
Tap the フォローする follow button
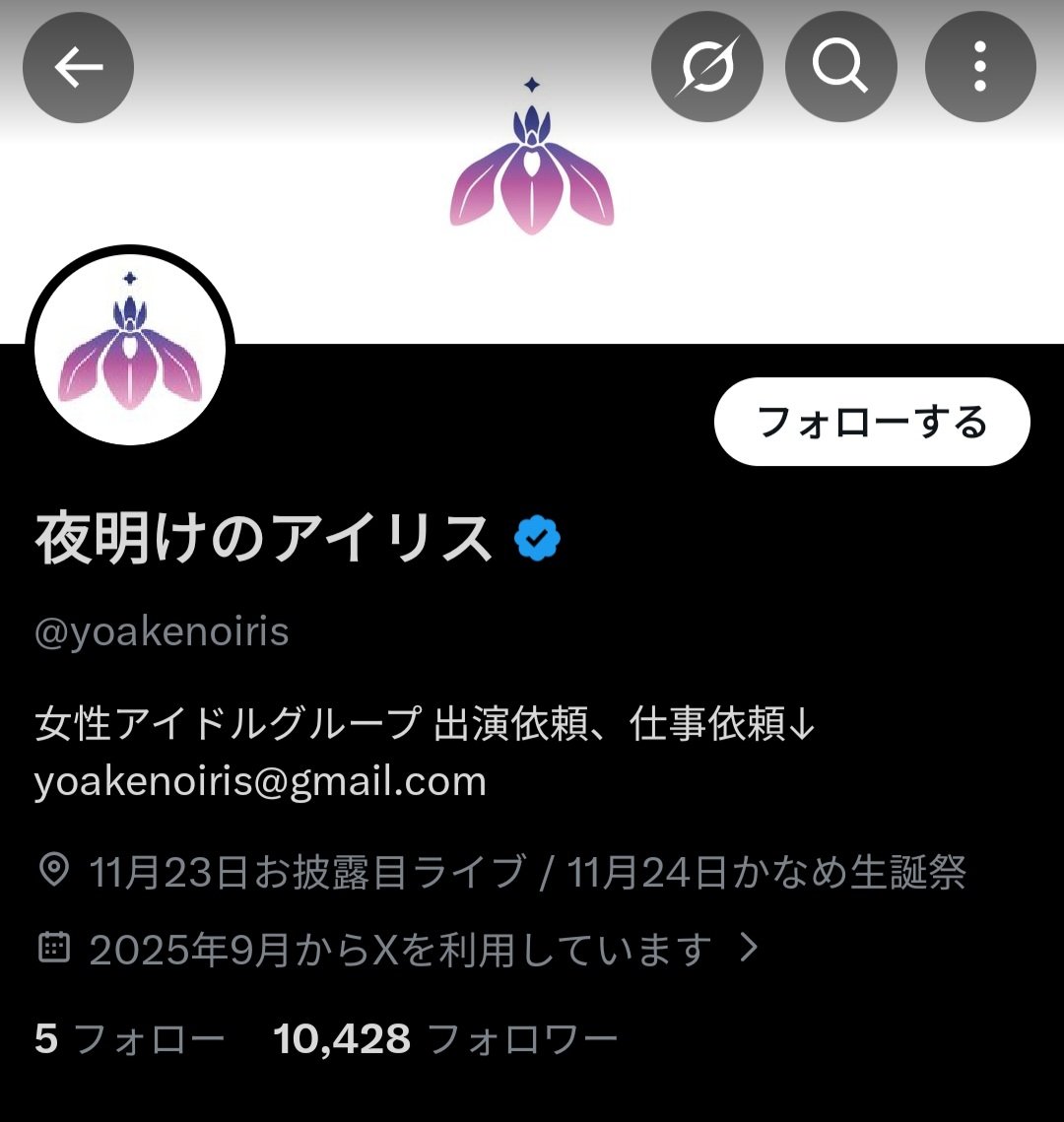[x=872, y=422]
